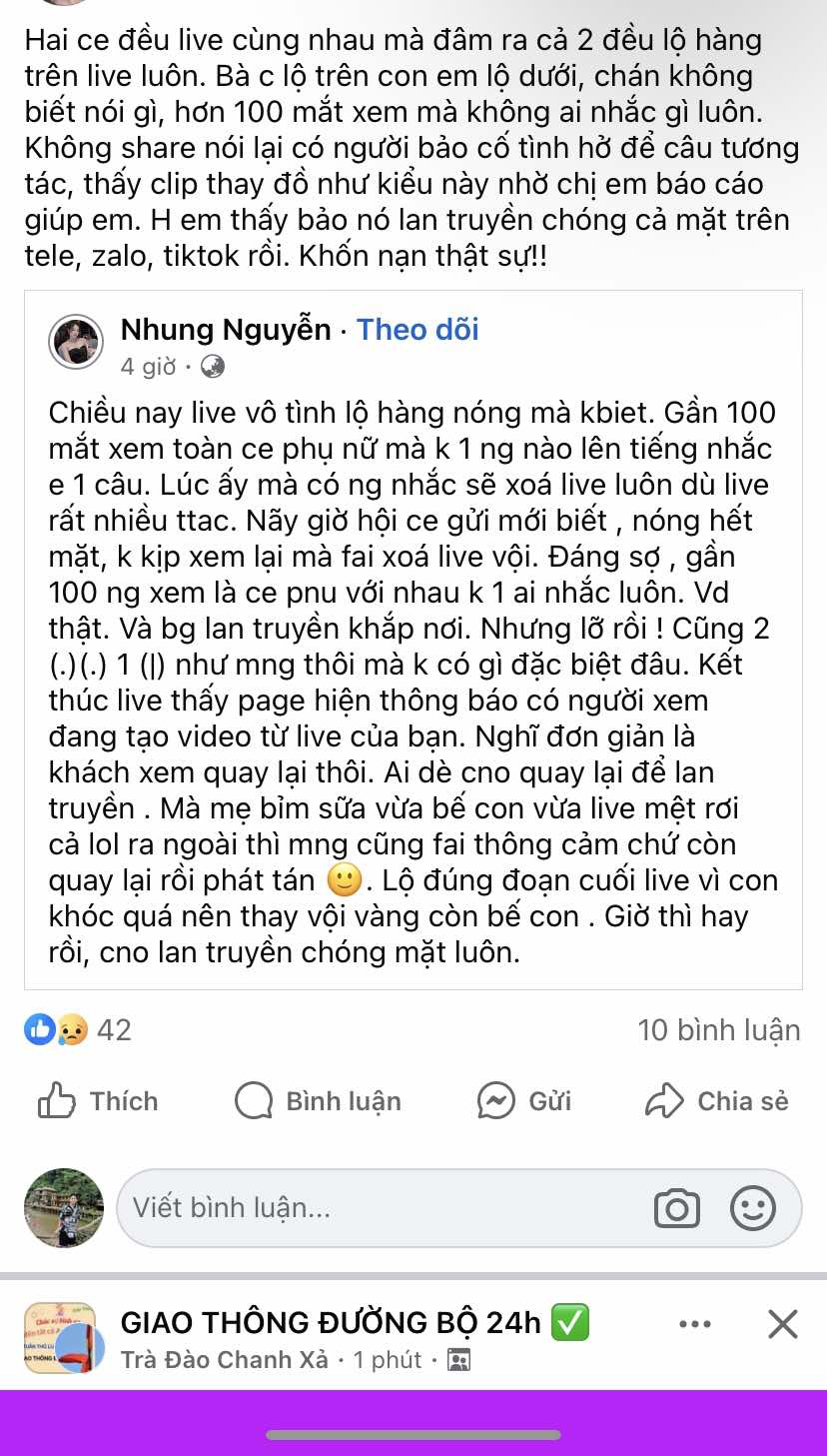
Task: Share the post with Chia sẻ
Action: (717, 1101)
